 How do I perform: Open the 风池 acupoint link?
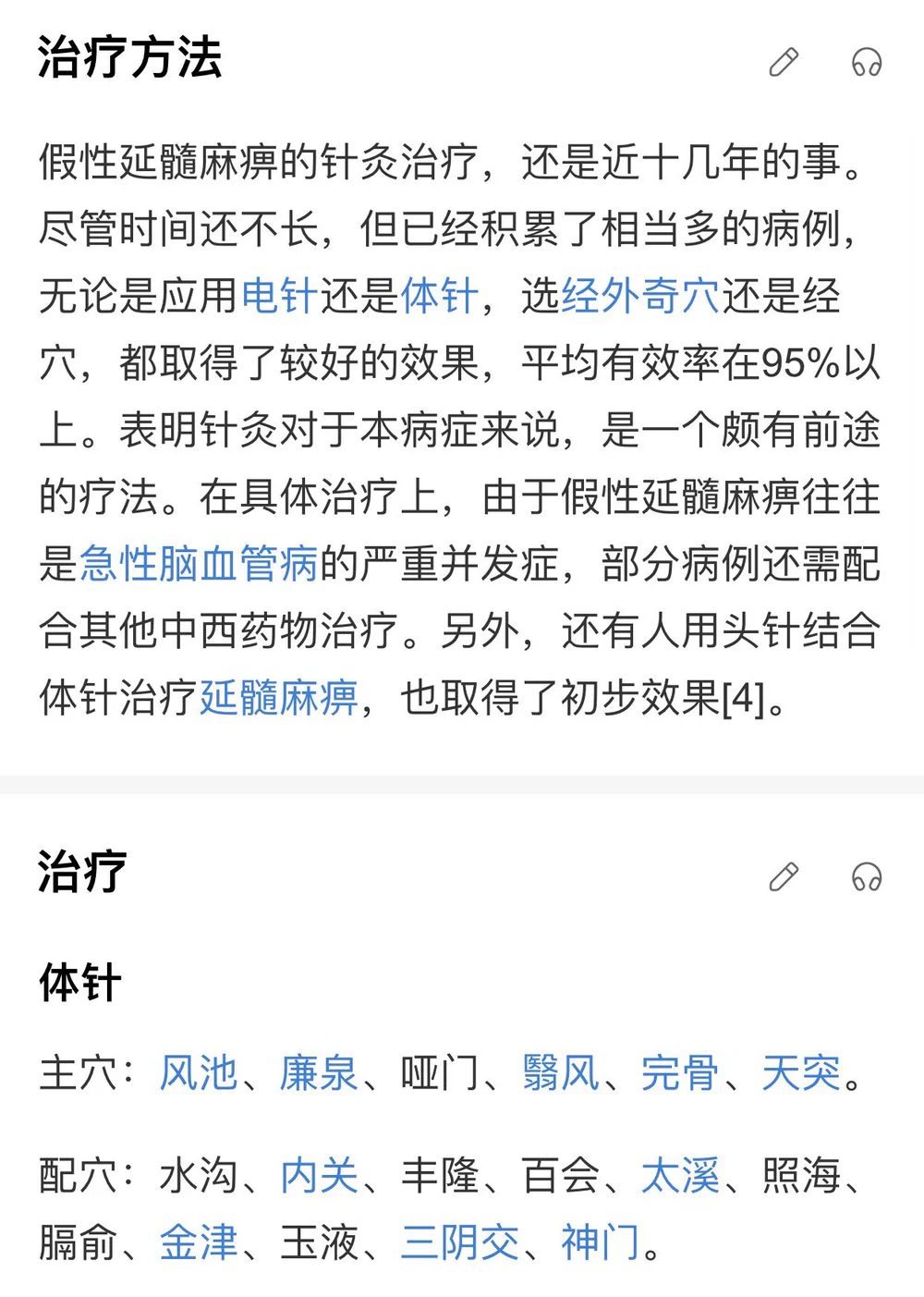pos(199,1073)
